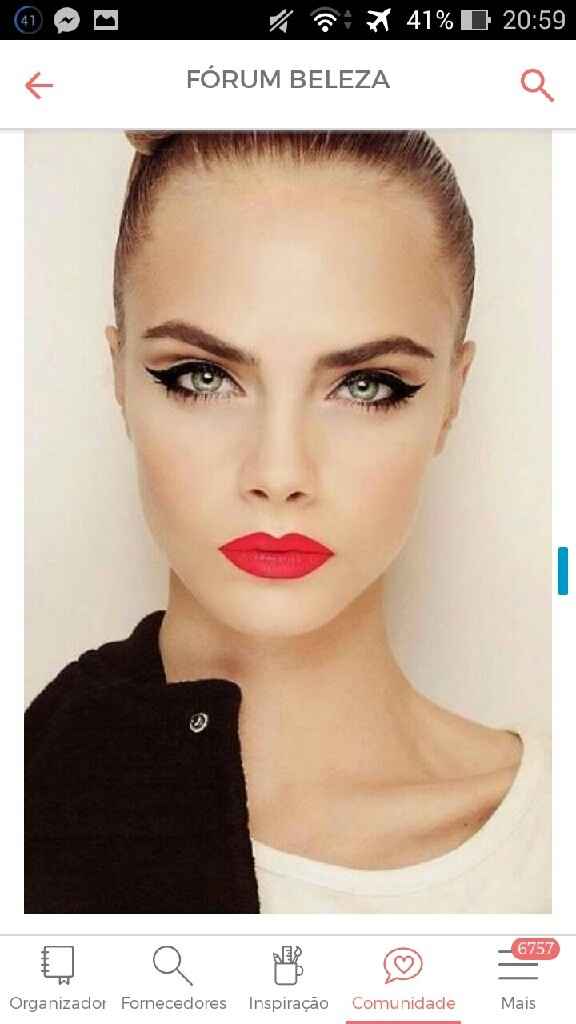Go back with the red arrow
This screenshot has width=576, height=1024.
click(x=39, y=86)
